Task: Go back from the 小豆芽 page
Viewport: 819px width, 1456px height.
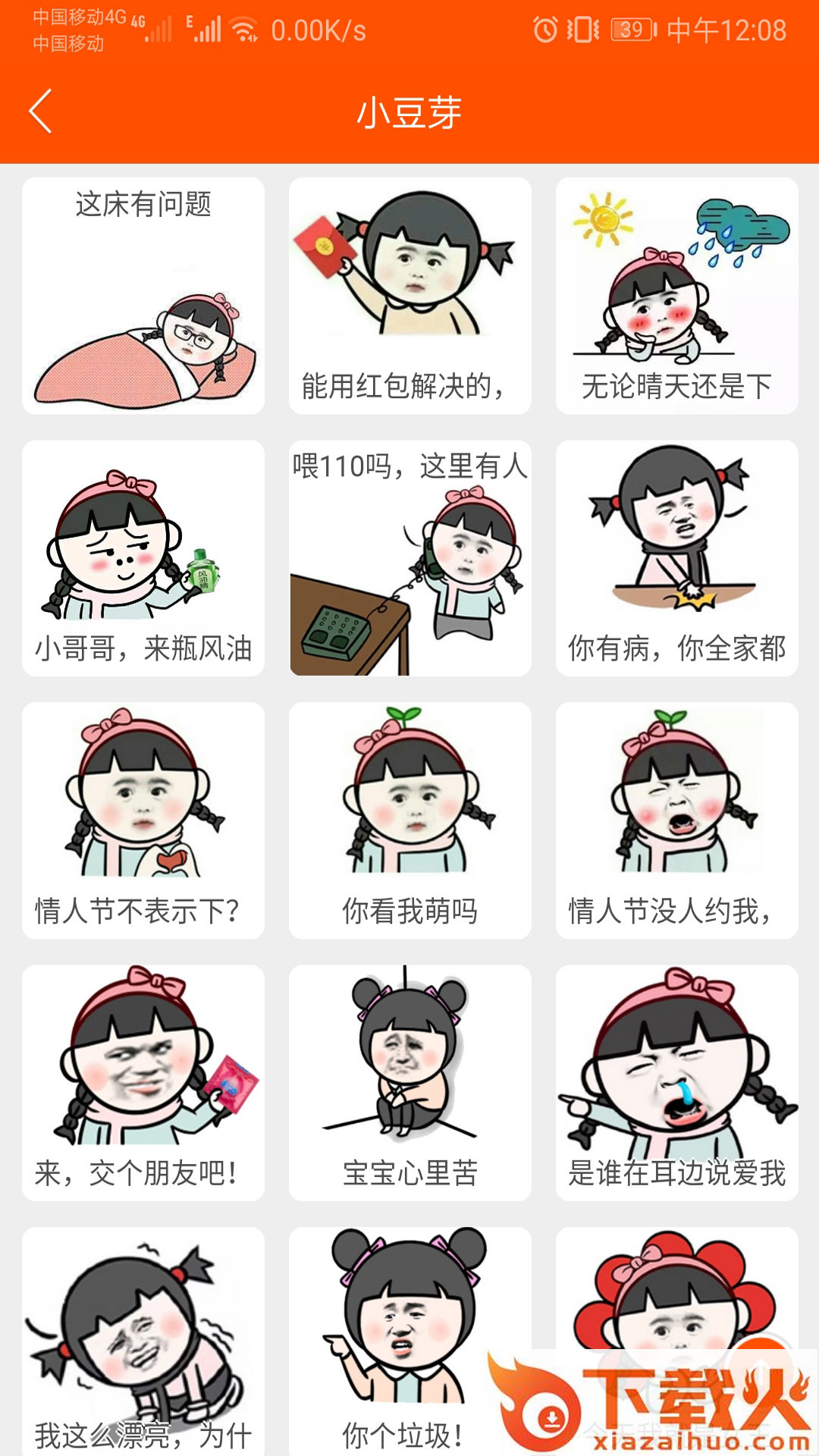Action: (x=41, y=111)
